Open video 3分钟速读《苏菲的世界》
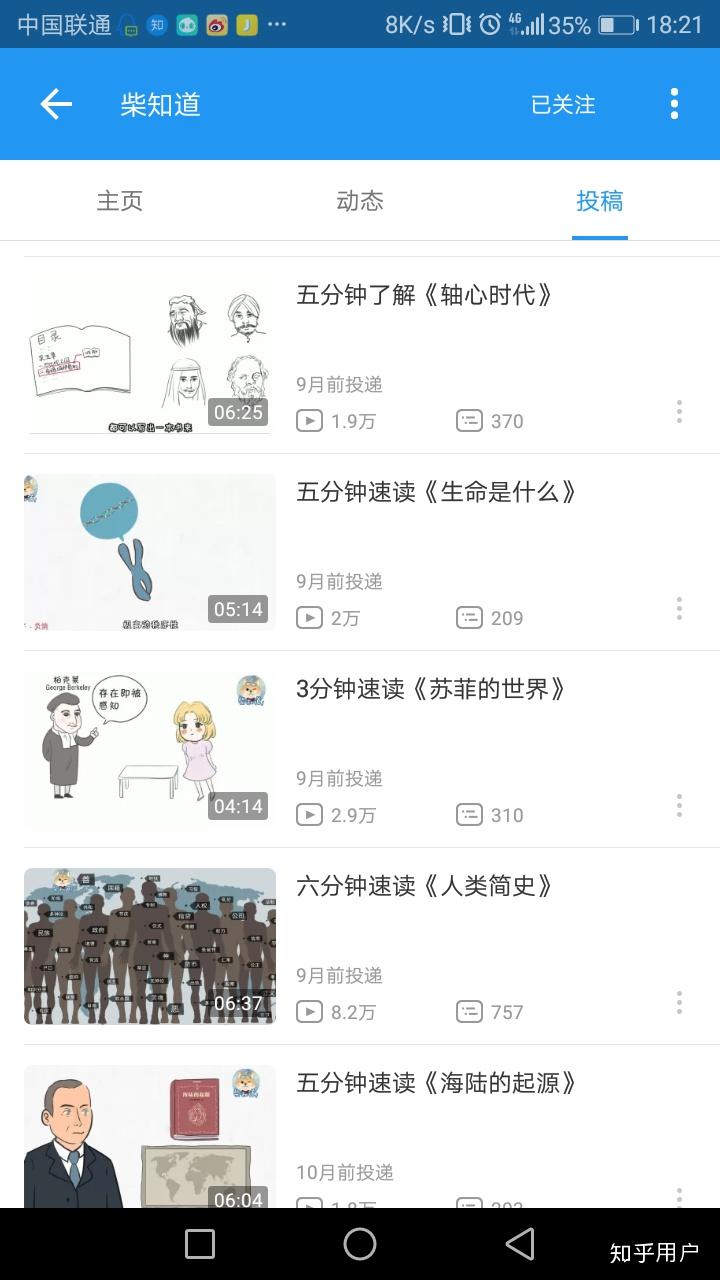This screenshot has width=720, height=1280. [431, 689]
